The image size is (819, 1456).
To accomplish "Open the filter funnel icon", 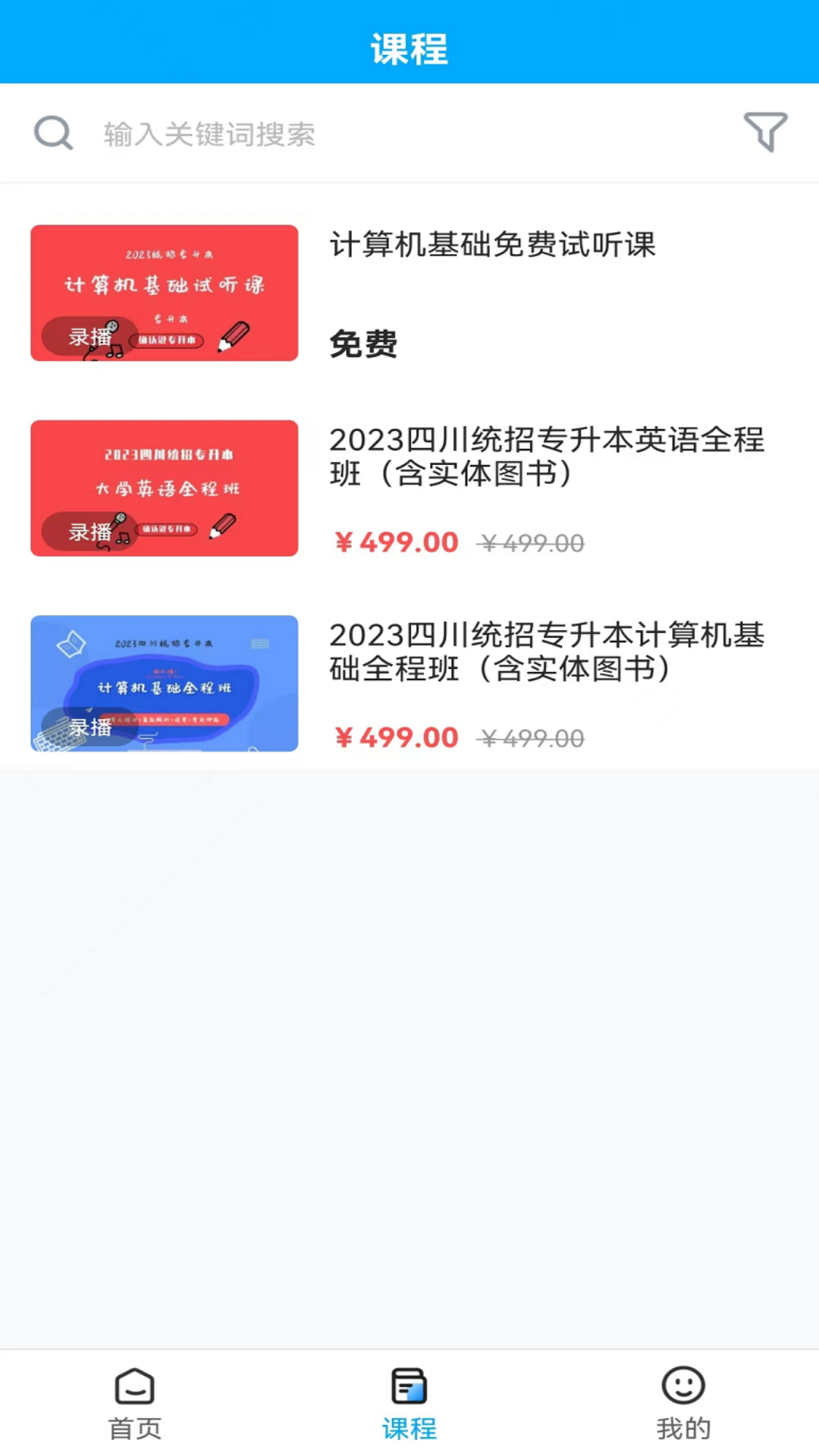I will 765,133.
